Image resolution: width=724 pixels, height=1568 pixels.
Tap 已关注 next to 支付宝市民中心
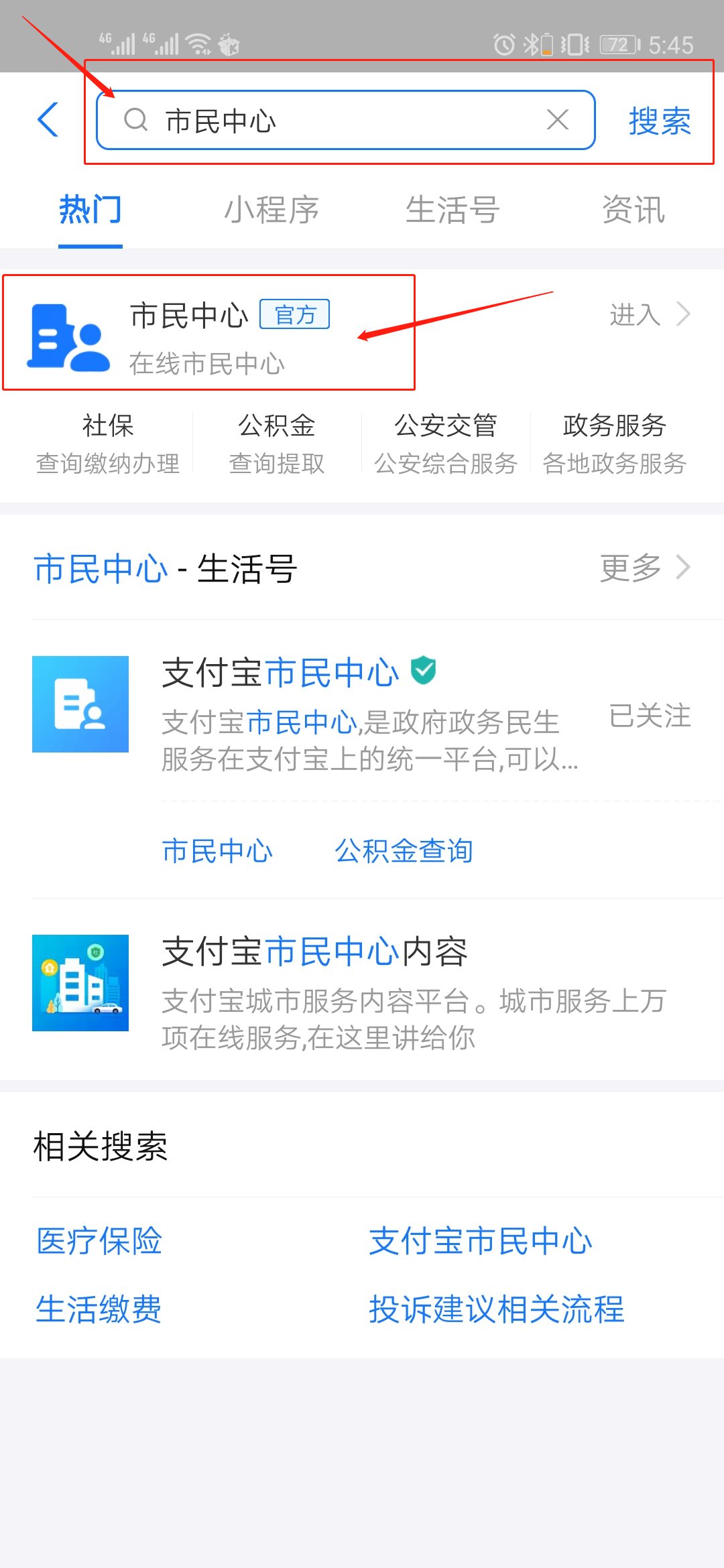point(649,716)
